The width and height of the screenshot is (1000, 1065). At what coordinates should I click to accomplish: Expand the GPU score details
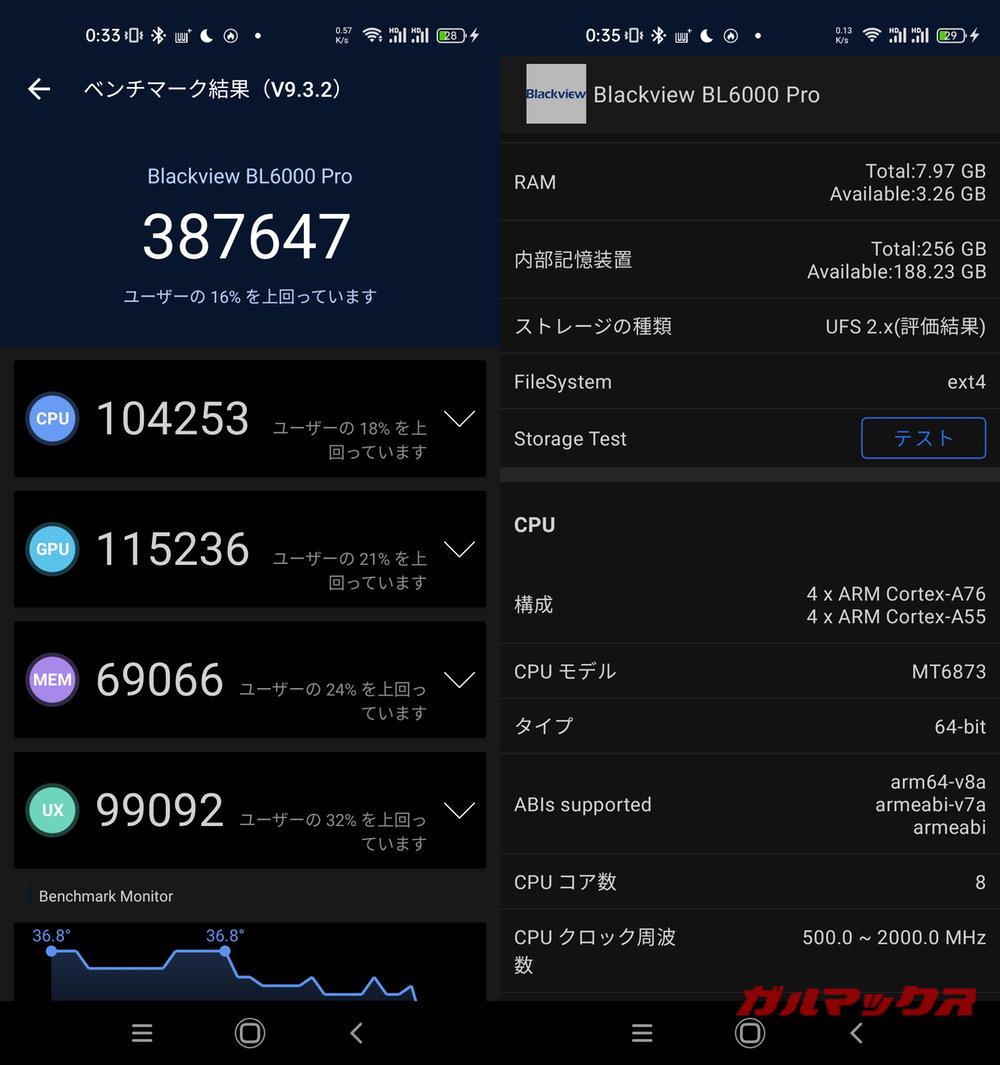459,549
